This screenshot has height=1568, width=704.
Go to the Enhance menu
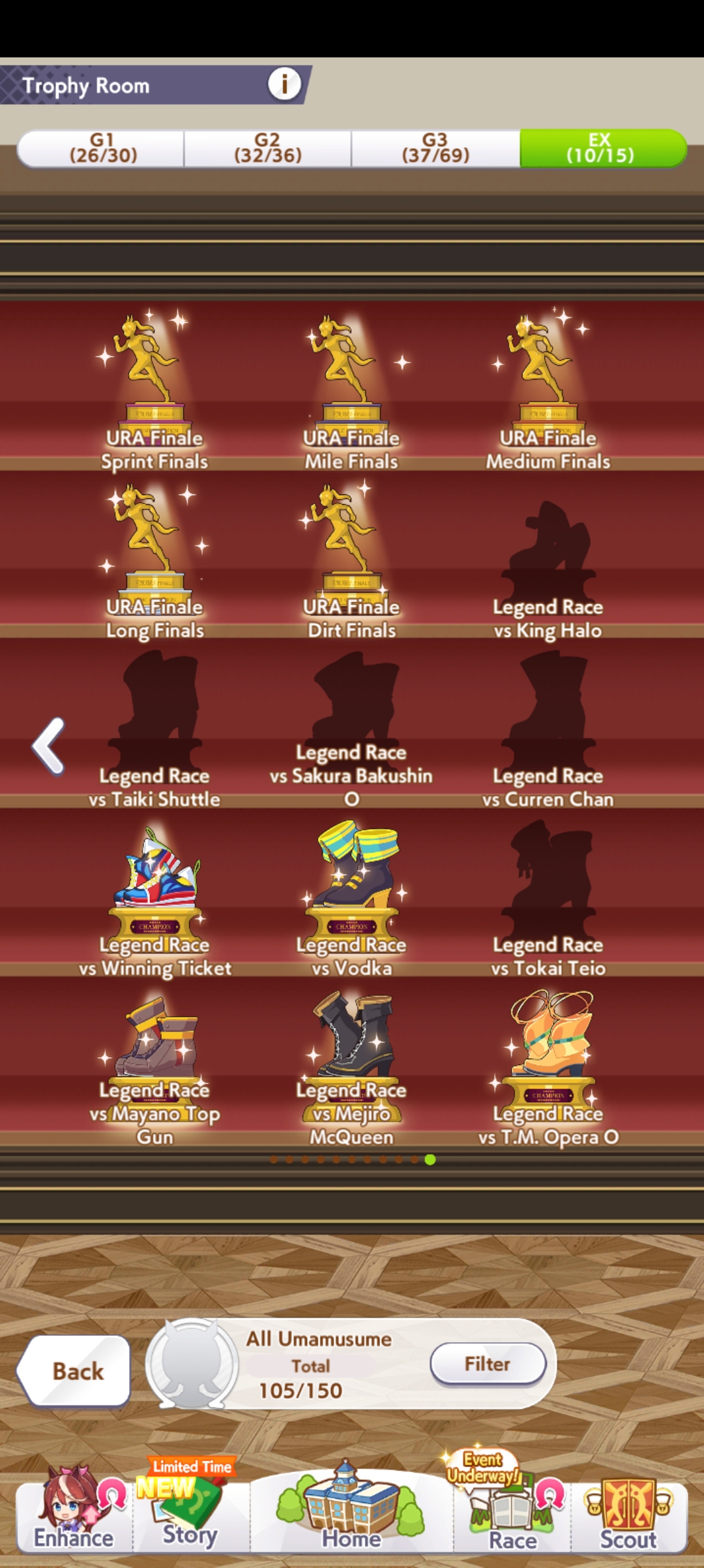coord(74,1516)
